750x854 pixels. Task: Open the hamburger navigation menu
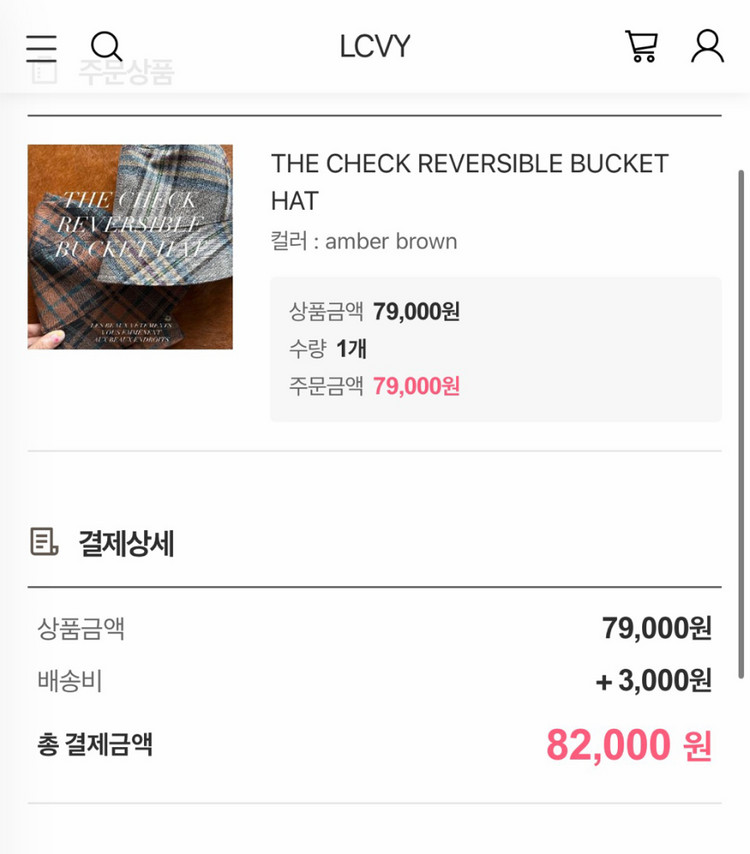pos(40,46)
